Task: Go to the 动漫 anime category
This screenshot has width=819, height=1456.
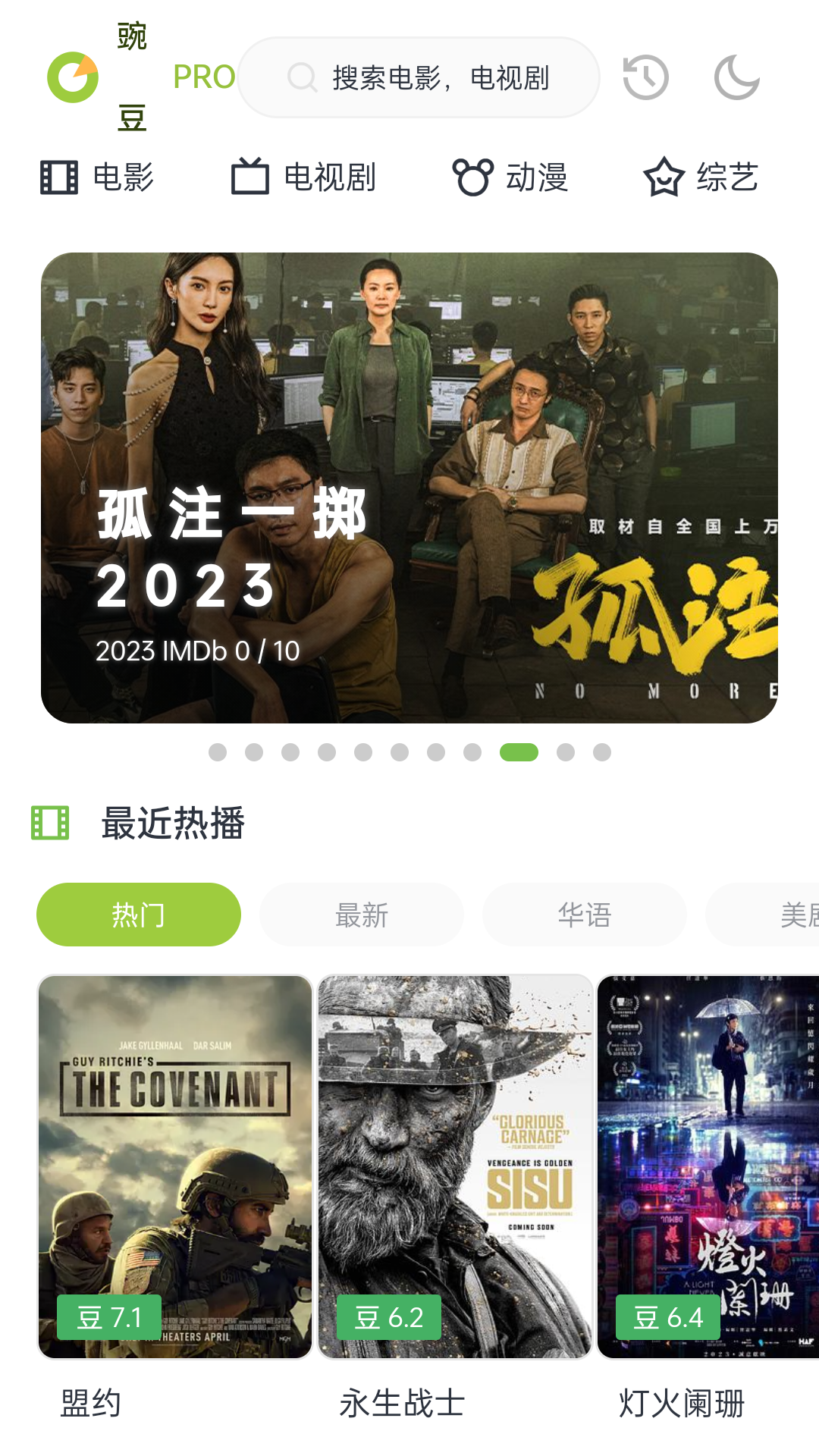Action: pos(510,177)
